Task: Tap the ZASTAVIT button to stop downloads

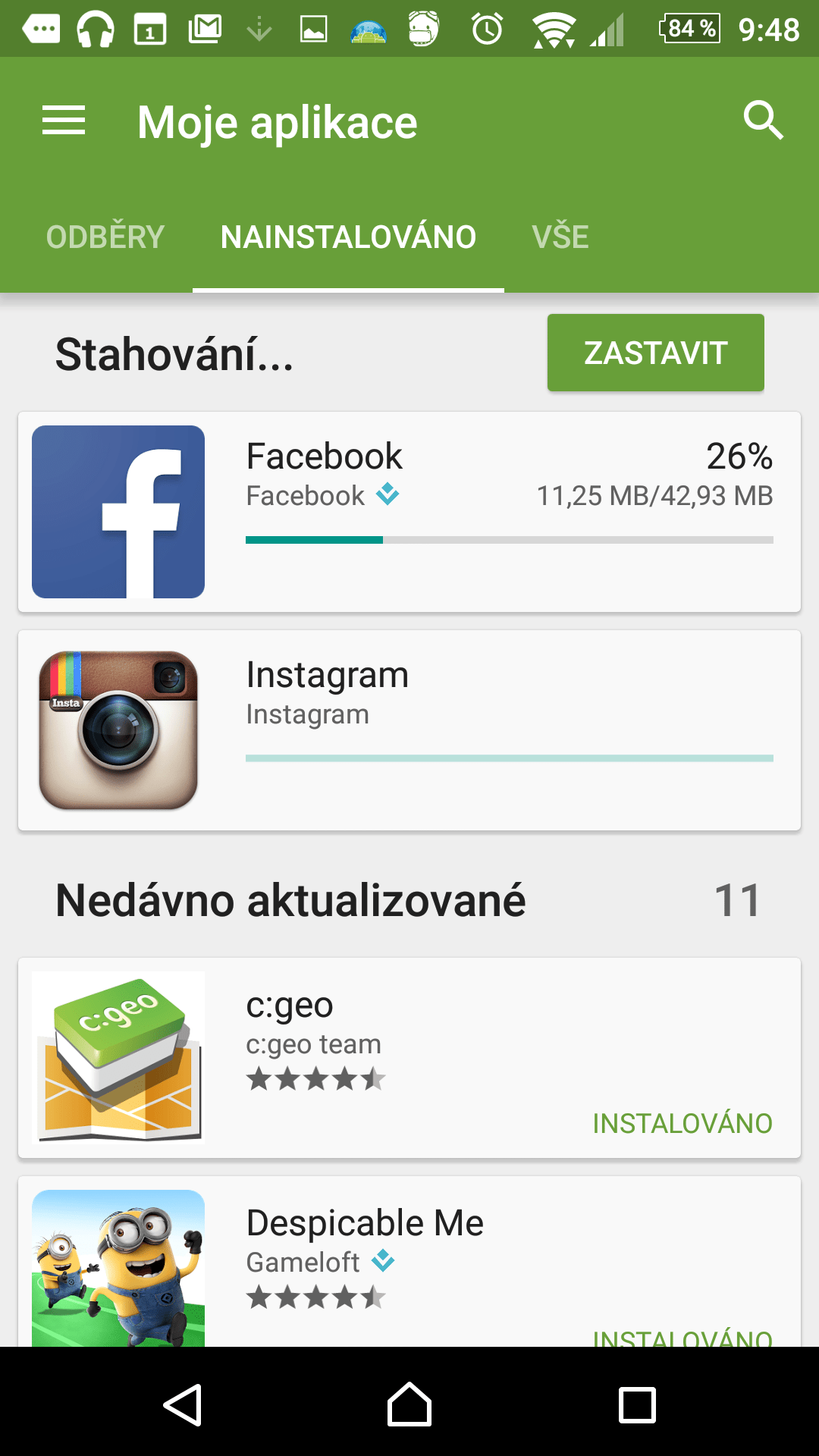Action: pyautogui.click(x=656, y=353)
